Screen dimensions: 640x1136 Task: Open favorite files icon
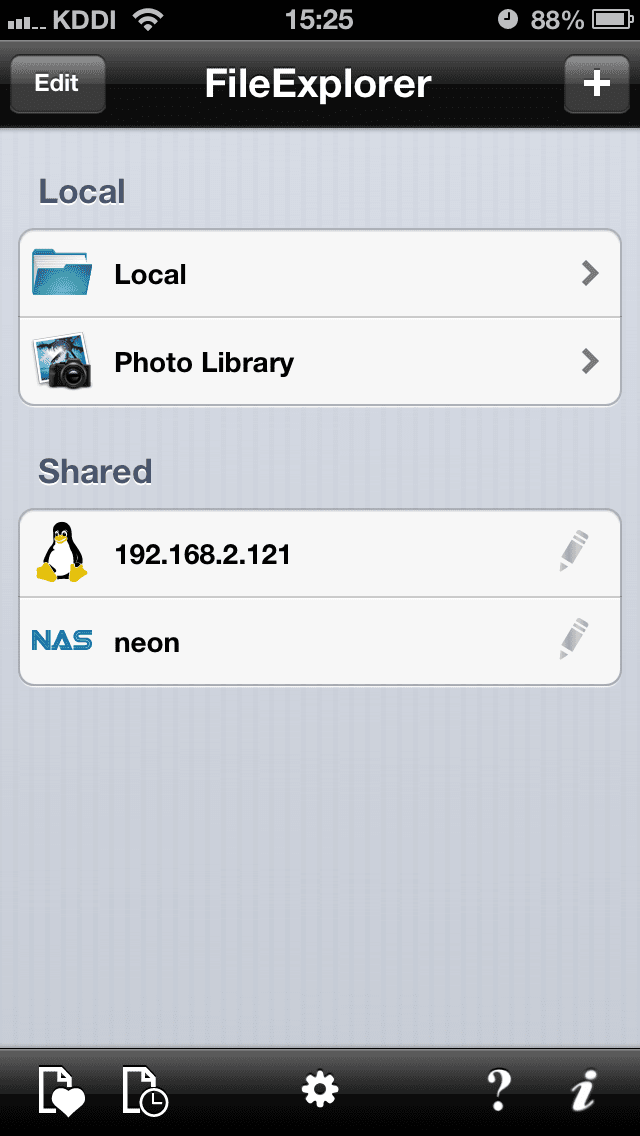click(x=61, y=1090)
